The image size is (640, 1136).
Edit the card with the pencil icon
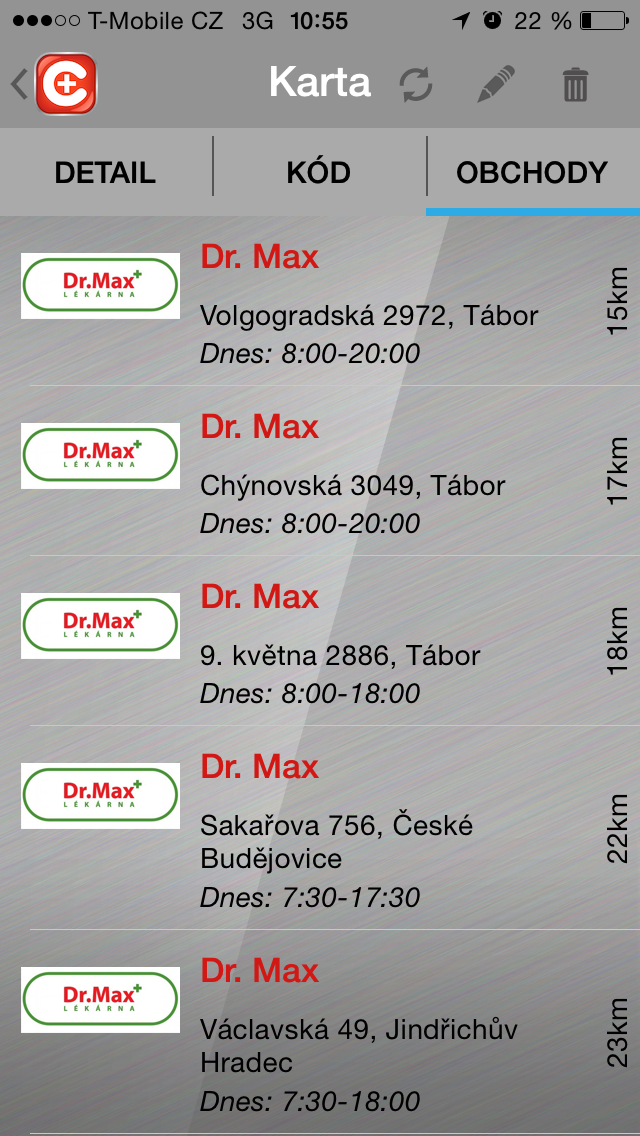[496, 84]
